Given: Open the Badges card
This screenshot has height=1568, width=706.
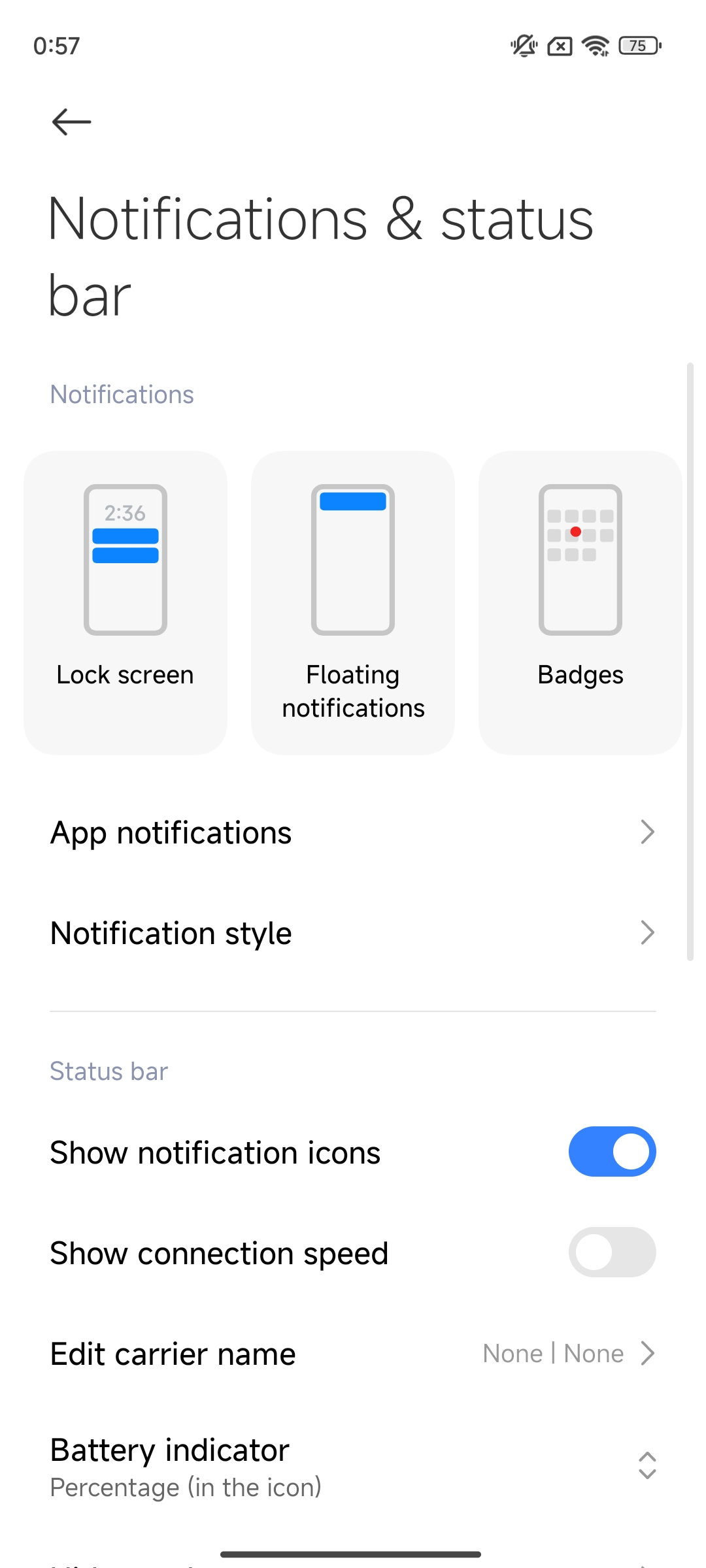Looking at the screenshot, I should [580, 602].
